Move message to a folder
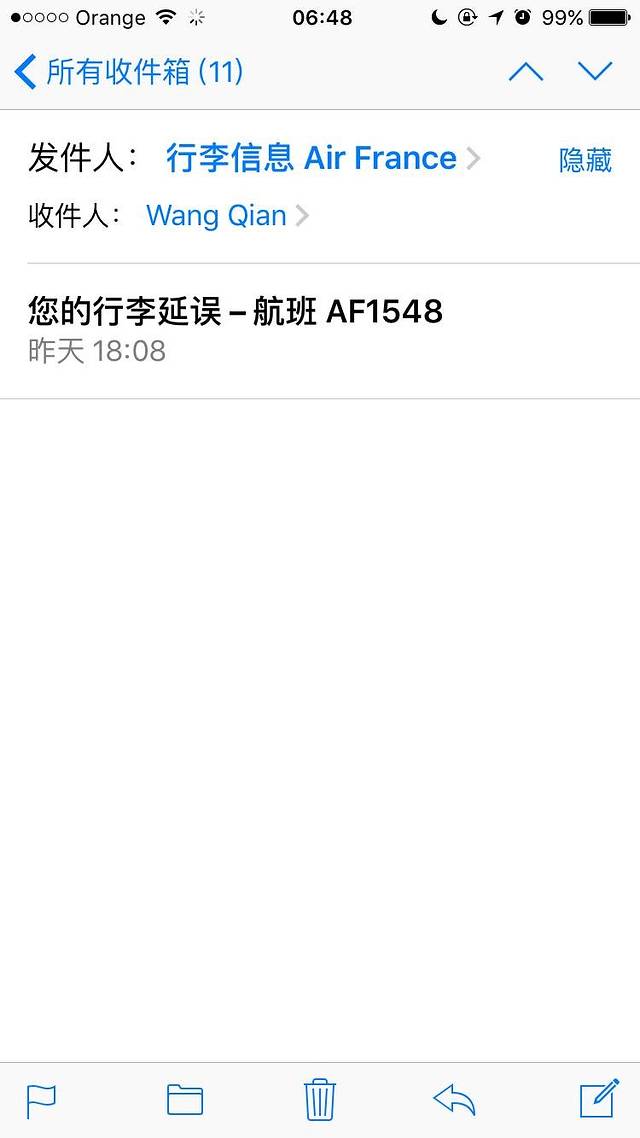 point(185,1100)
